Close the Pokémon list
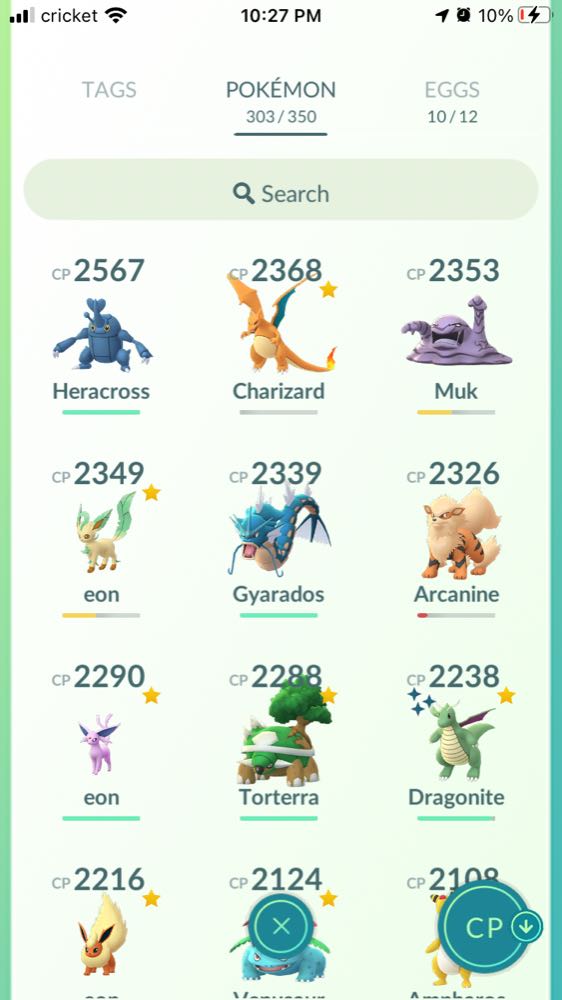562x1000 pixels. coord(281,926)
